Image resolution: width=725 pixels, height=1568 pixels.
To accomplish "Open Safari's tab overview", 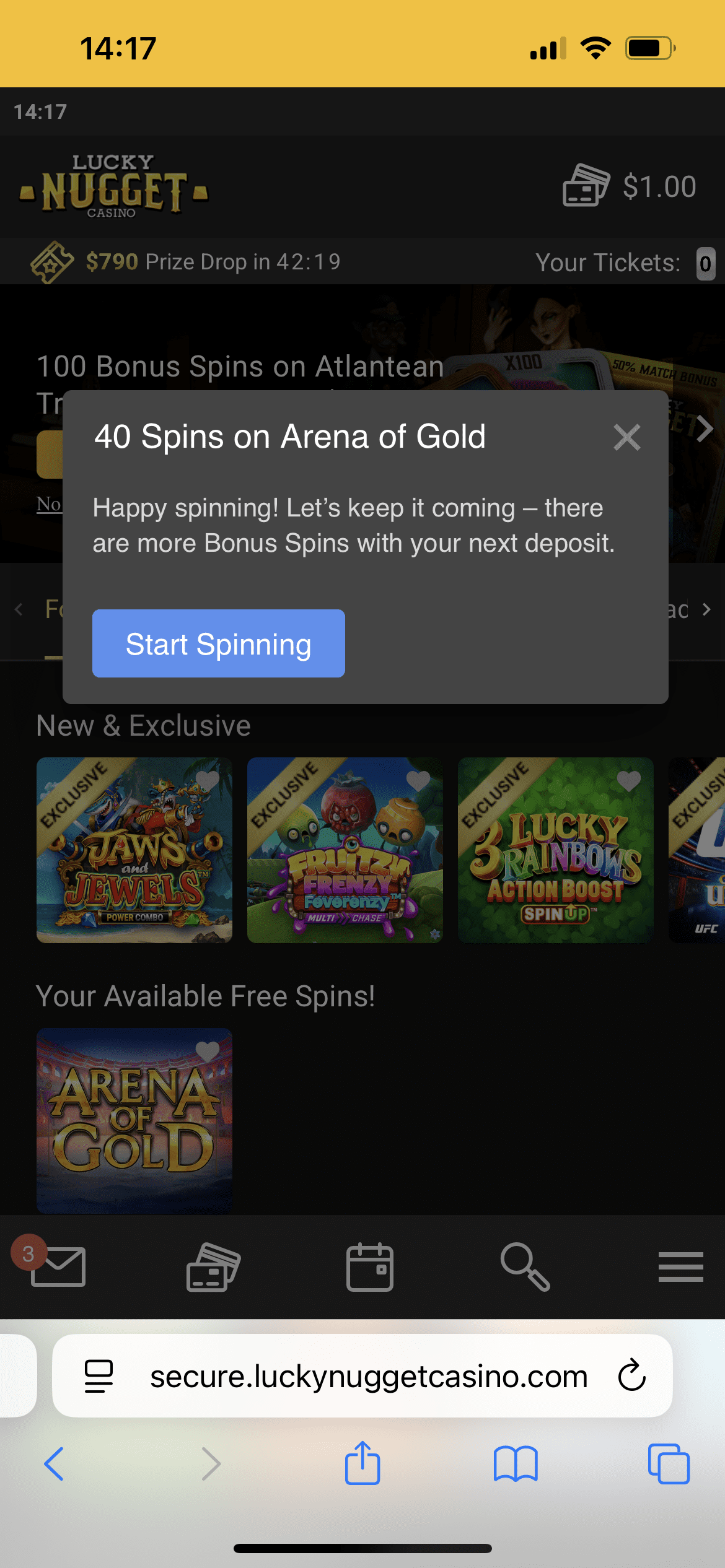I will click(x=669, y=1464).
